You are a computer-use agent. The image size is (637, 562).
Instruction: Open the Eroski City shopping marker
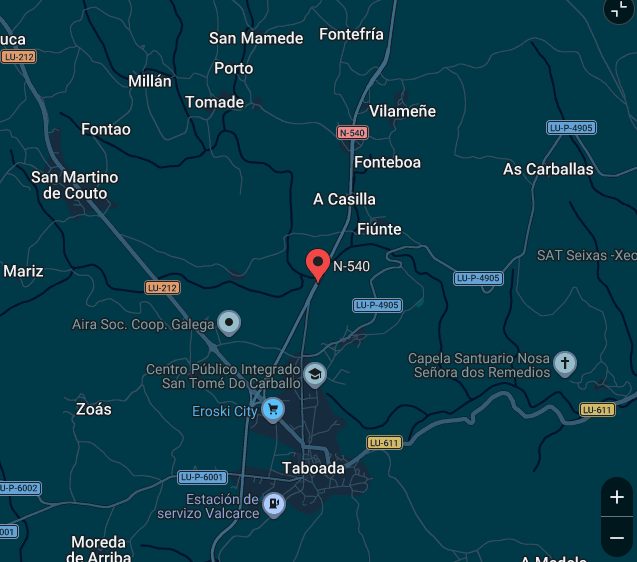tap(273, 410)
